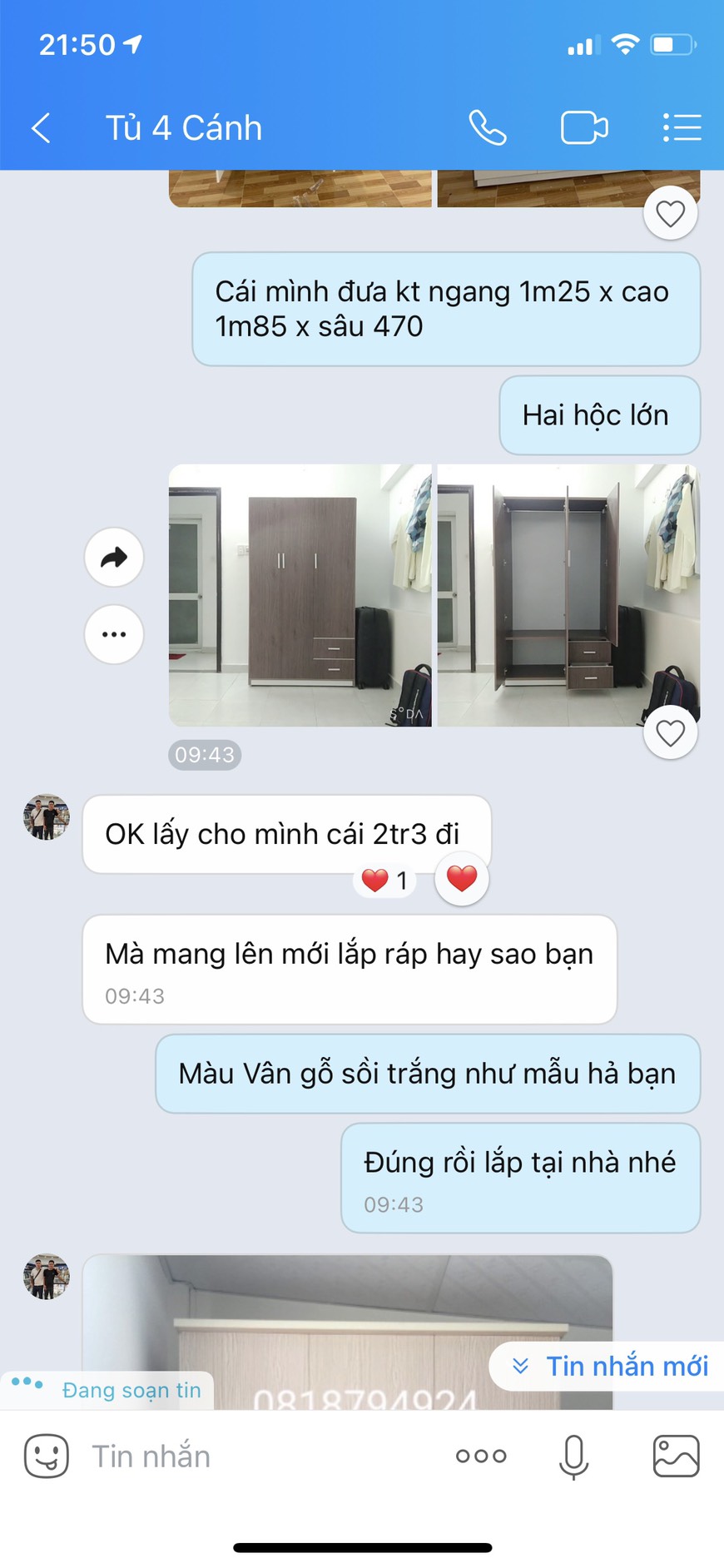
Task: React with heart on the 2tr3 message
Action: [462, 879]
